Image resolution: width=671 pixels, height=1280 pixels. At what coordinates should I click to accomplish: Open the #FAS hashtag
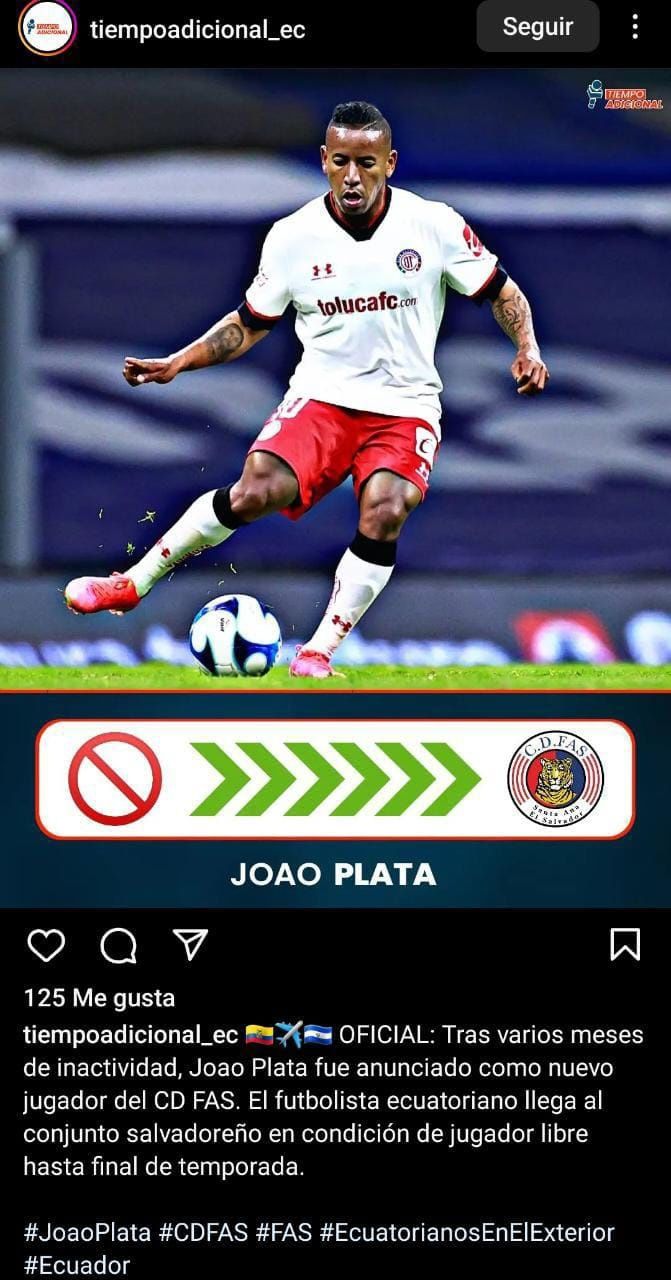(284, 1232)
